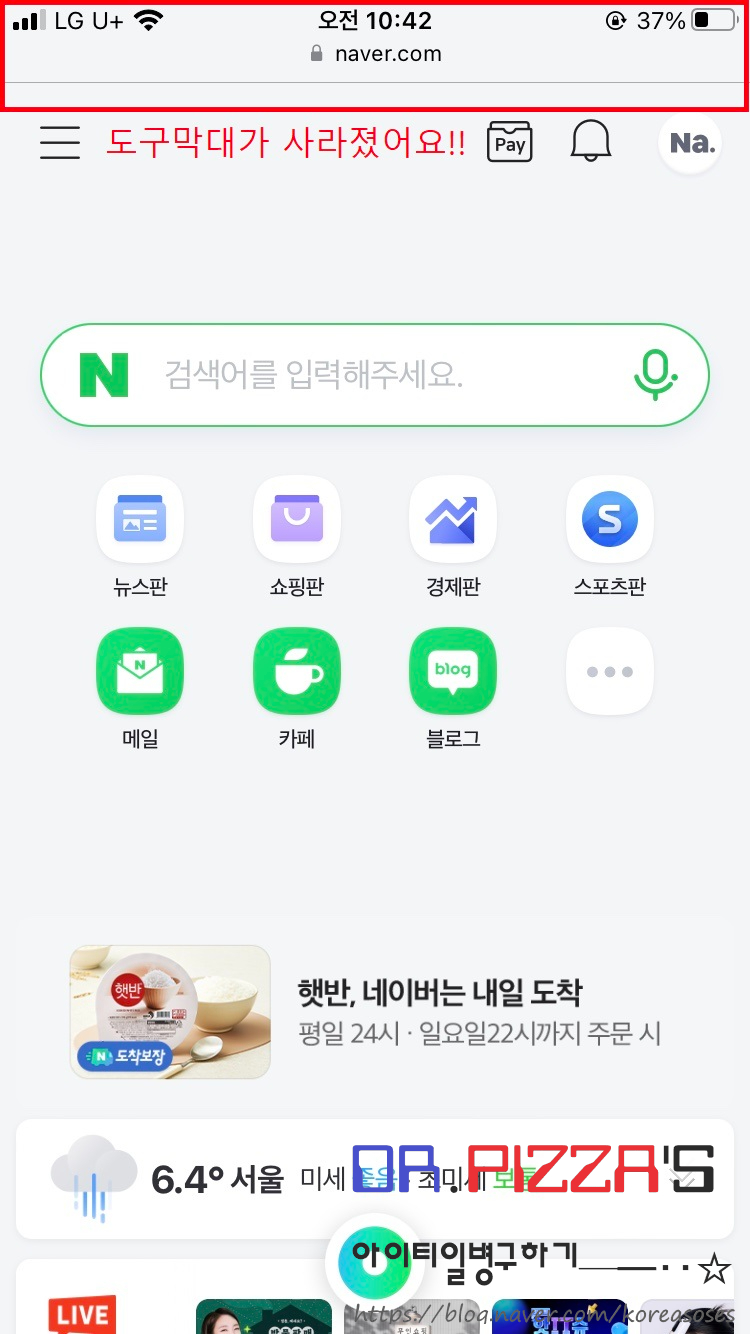750x1334 pixels.
Task: Open the 서울 weather card
Action: tap(200, 1180)
